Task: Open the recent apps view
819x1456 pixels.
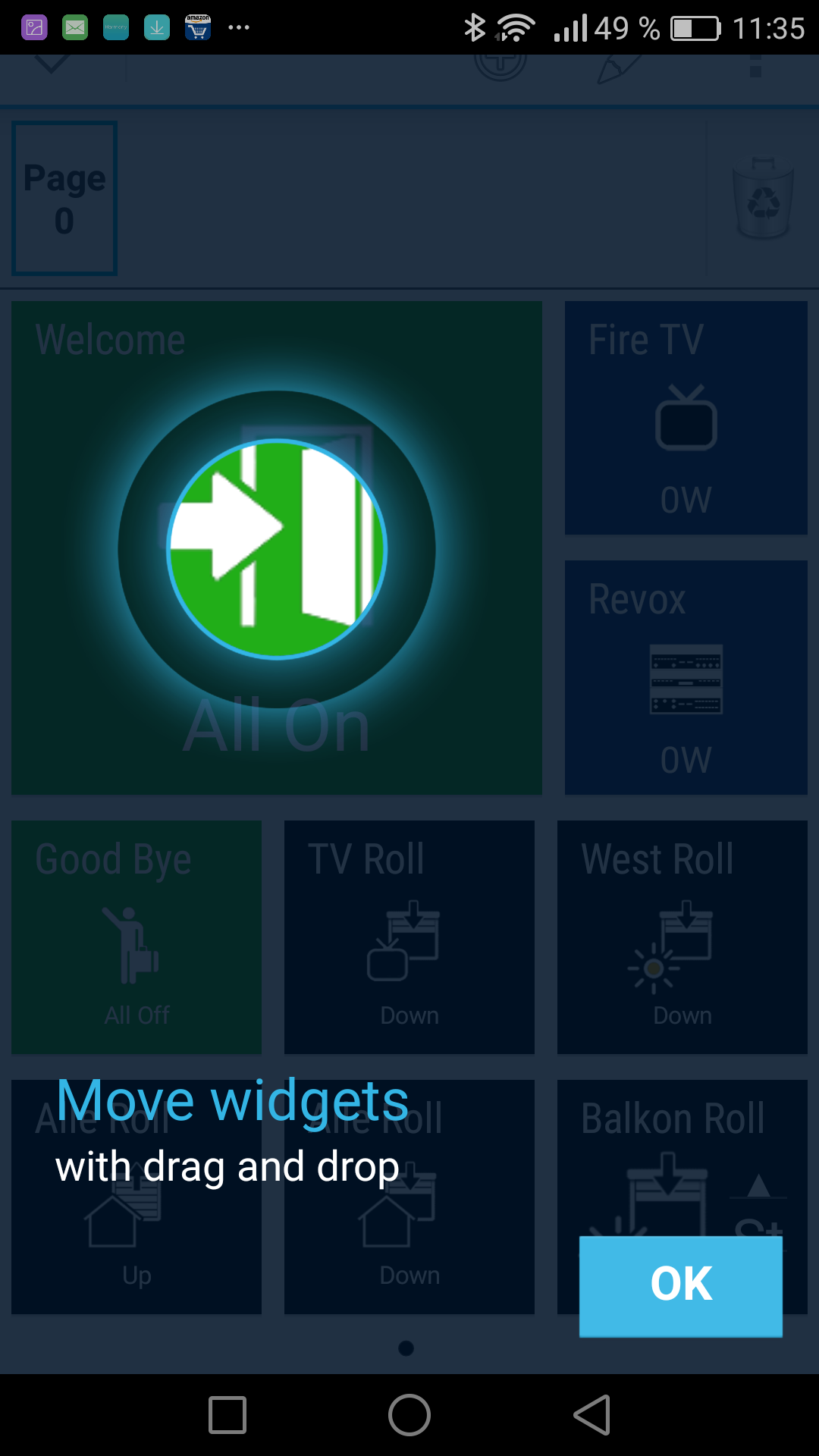Action: [x=227, y=1415]
